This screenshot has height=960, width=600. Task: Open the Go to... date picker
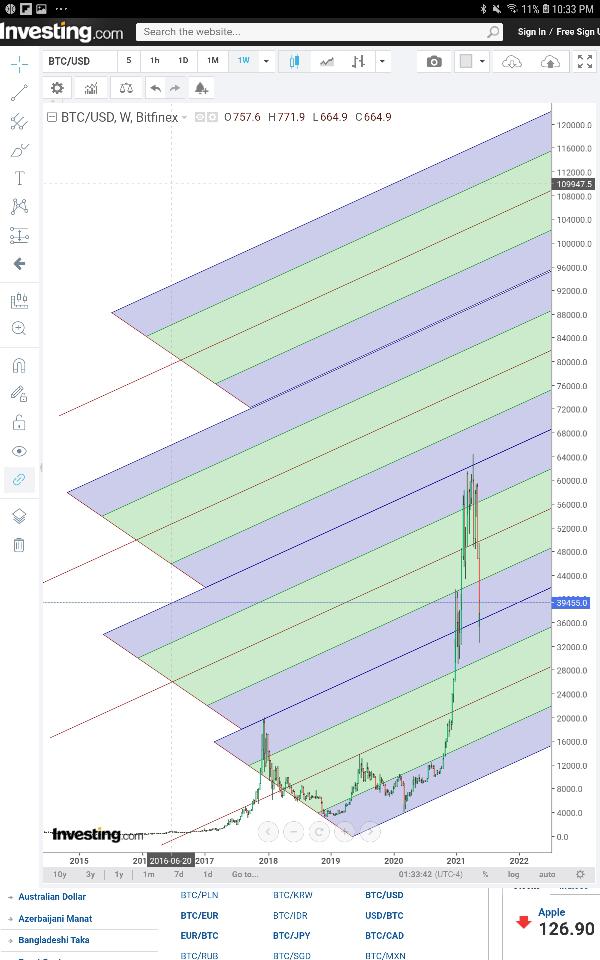click(x=245, y=874)
